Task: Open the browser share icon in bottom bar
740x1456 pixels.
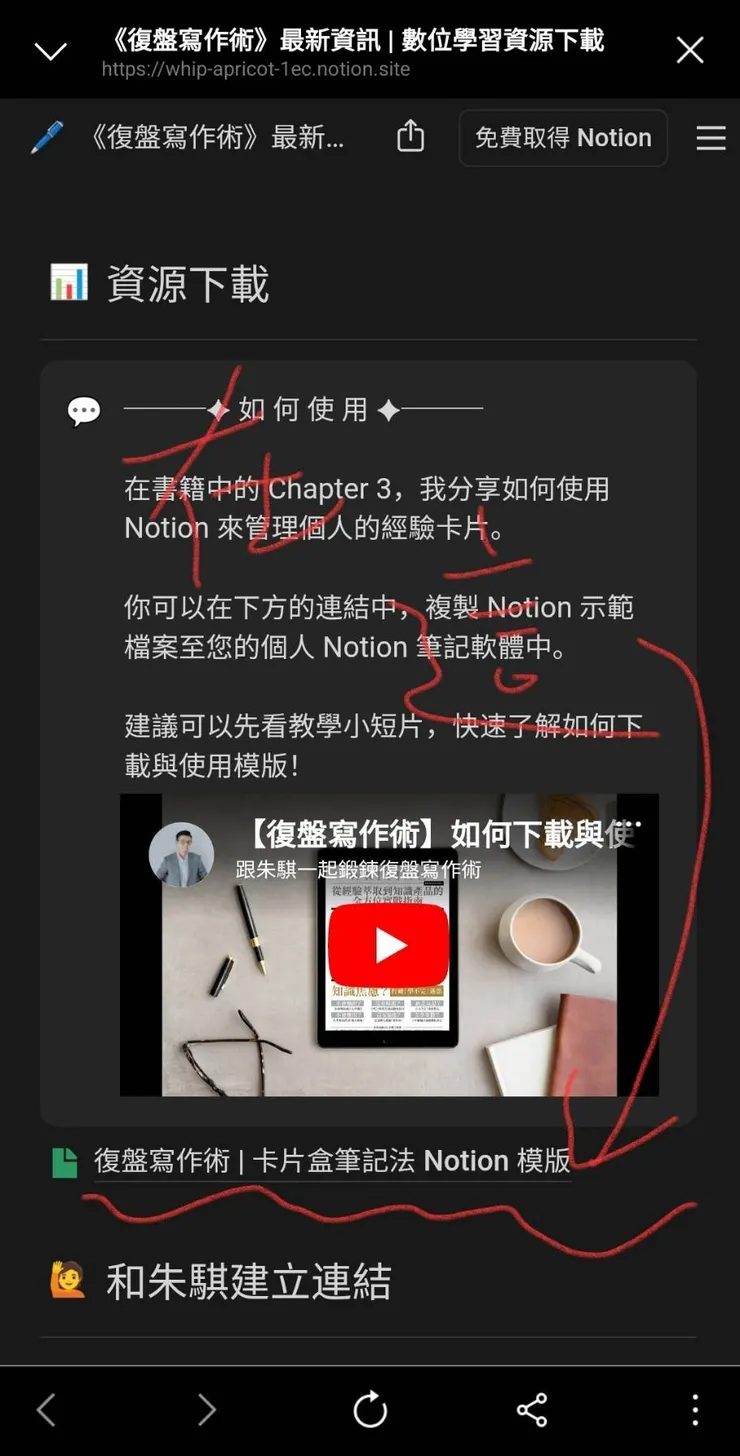Action: pos(531,1410)
